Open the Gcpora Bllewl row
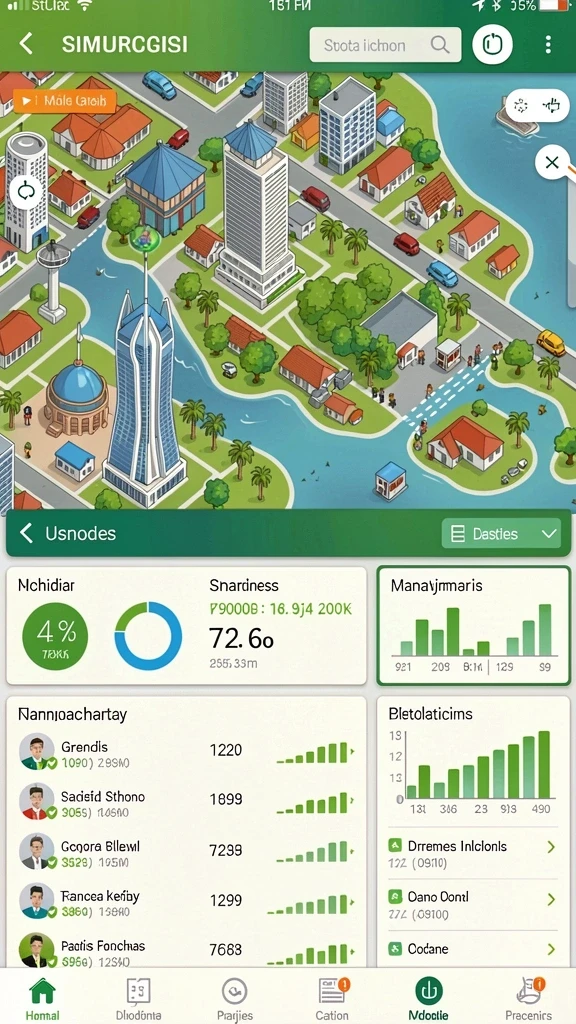Image resolution: width=576 pixels, height=1024 pixels. coord(186,853)
